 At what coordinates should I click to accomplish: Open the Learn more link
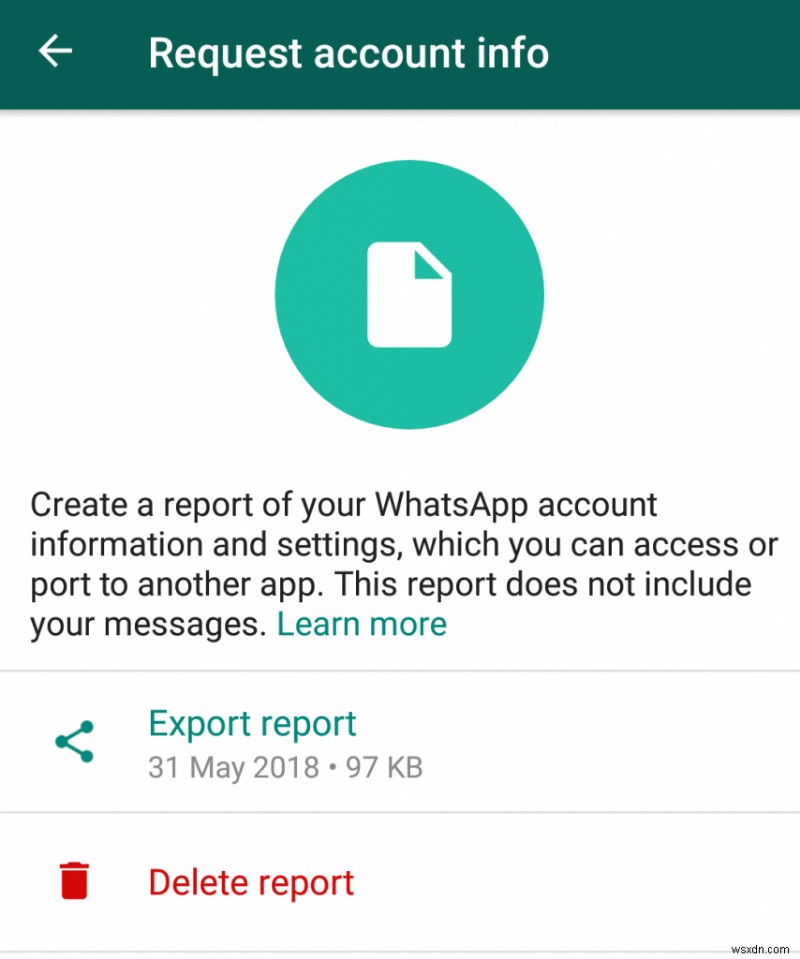pos(362,624)
